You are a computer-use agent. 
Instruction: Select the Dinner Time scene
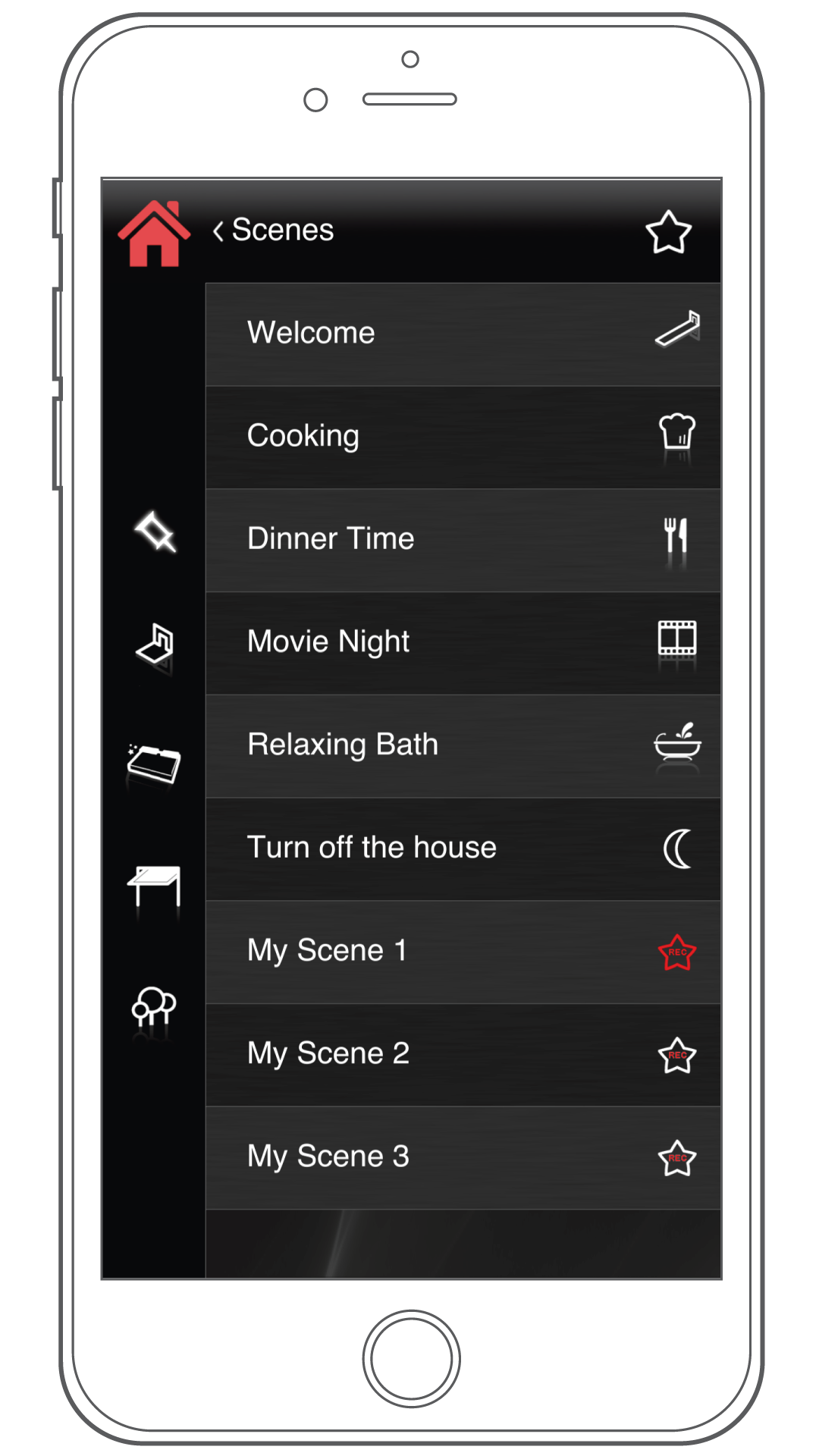(x=463, y=540)
